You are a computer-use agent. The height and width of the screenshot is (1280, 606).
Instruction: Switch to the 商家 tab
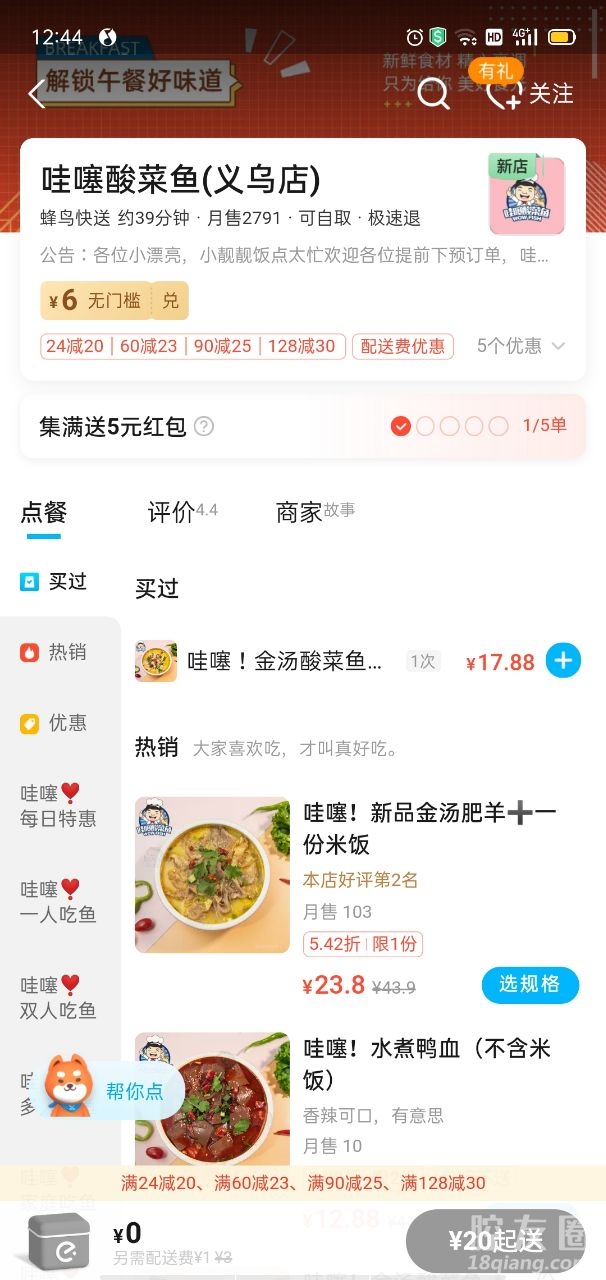pos(299,513)
